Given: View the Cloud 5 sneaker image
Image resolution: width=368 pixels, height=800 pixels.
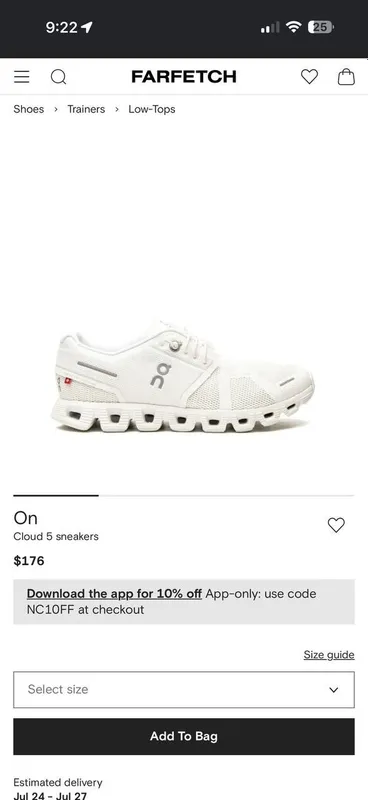Looking at the screenshot, I should (183, 376).
